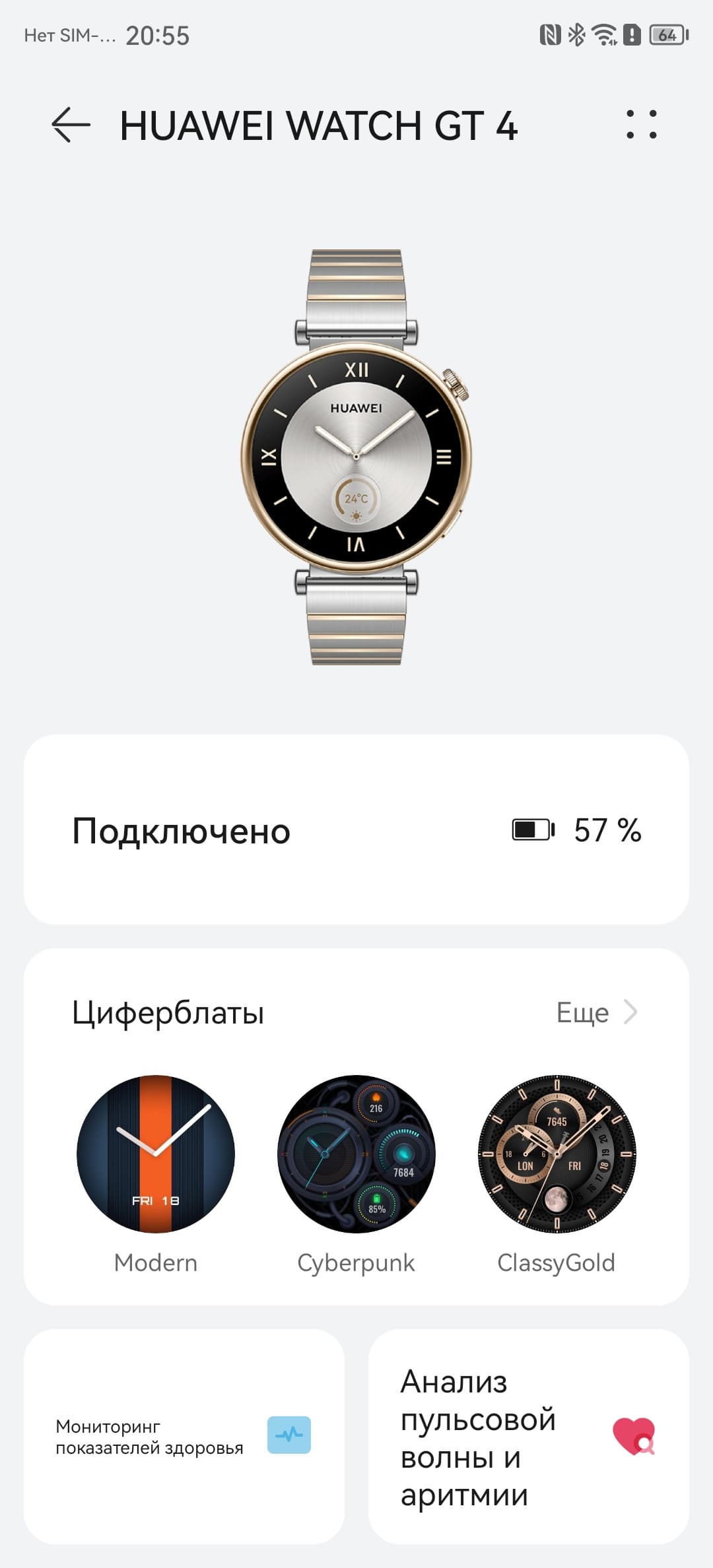The image size is (713, 1568).
Task: Open more watch faces via Еще
Action: point(596,1012)
